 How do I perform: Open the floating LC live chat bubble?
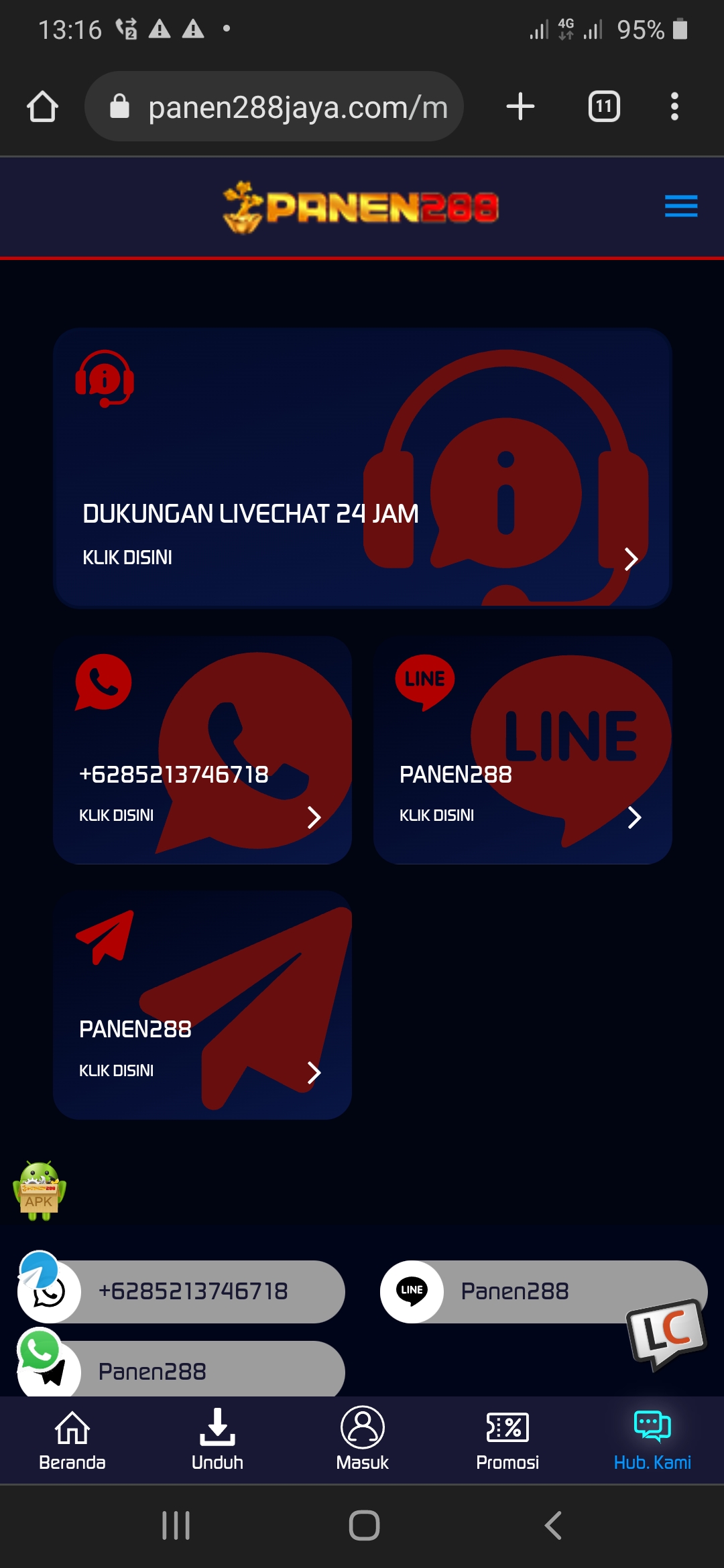[x=666, y=1332]
